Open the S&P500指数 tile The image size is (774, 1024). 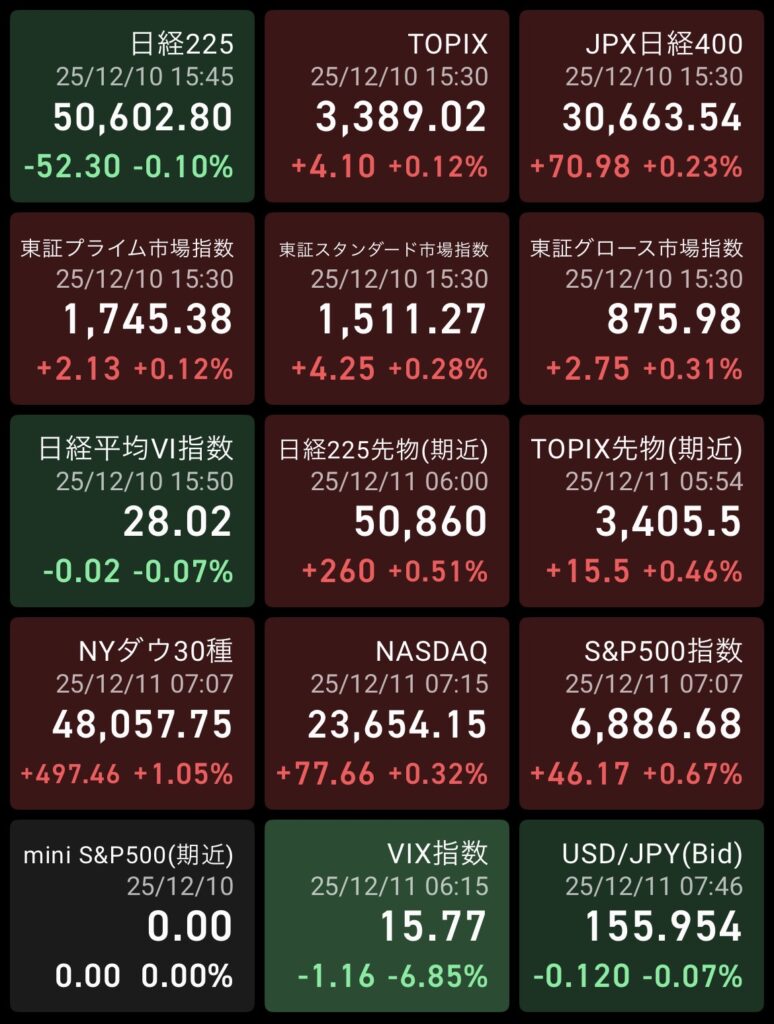coord(641,713)
